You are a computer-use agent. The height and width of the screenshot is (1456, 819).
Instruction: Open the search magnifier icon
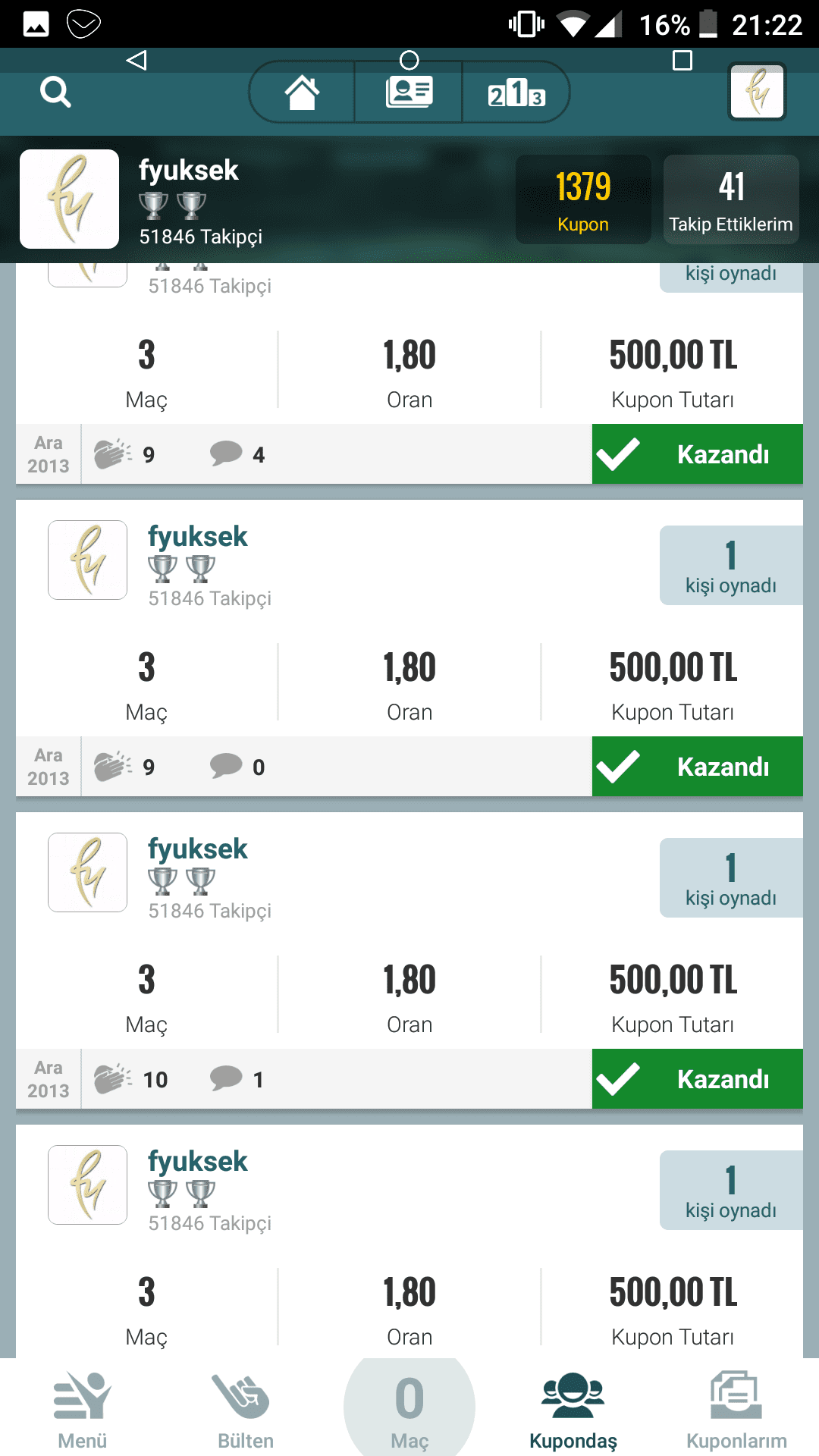(55, 93)
